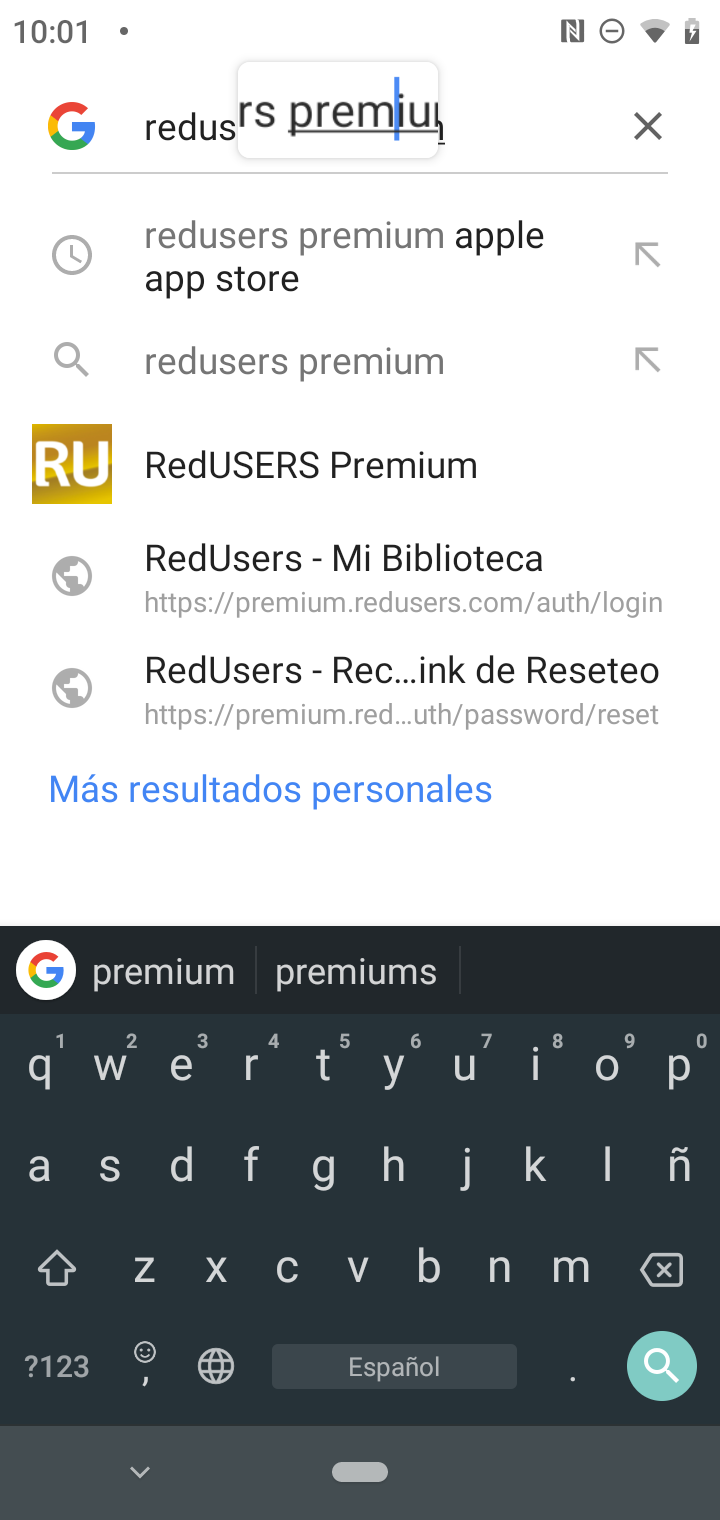
Task: Hide the keyboard with the down chevron
Action: point(140,1471)
